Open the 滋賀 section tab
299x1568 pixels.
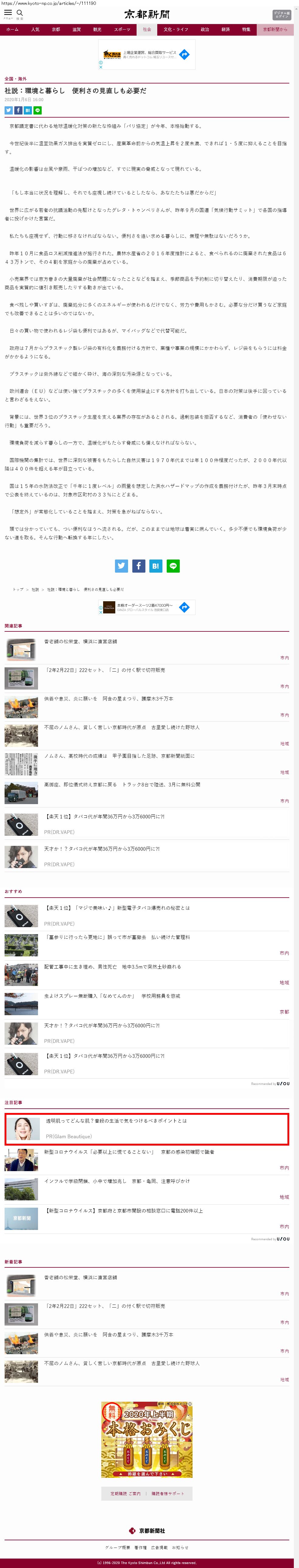(77, 29)
